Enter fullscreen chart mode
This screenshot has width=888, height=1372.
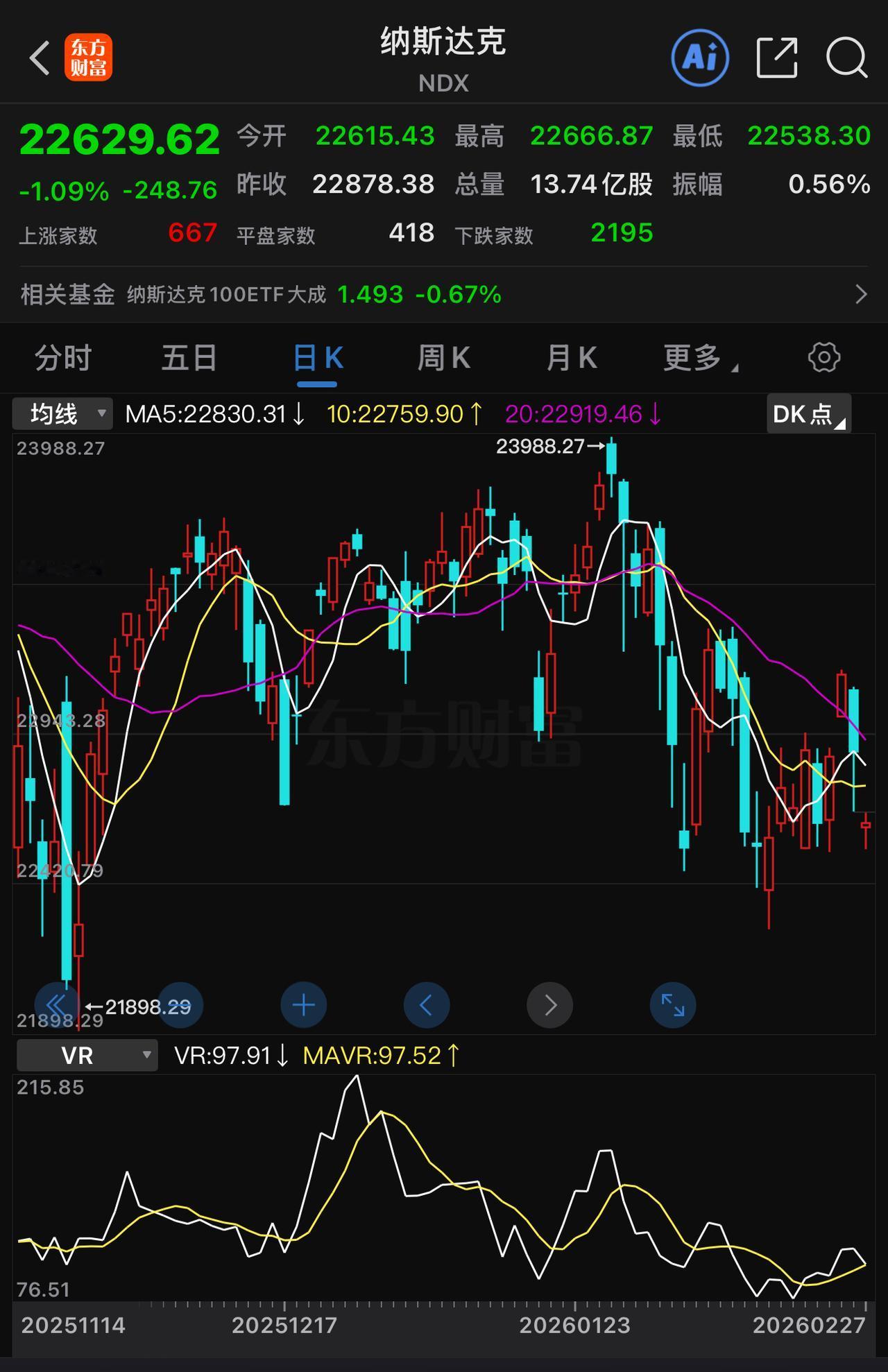pyautogui.click(x=672, y=1004)
